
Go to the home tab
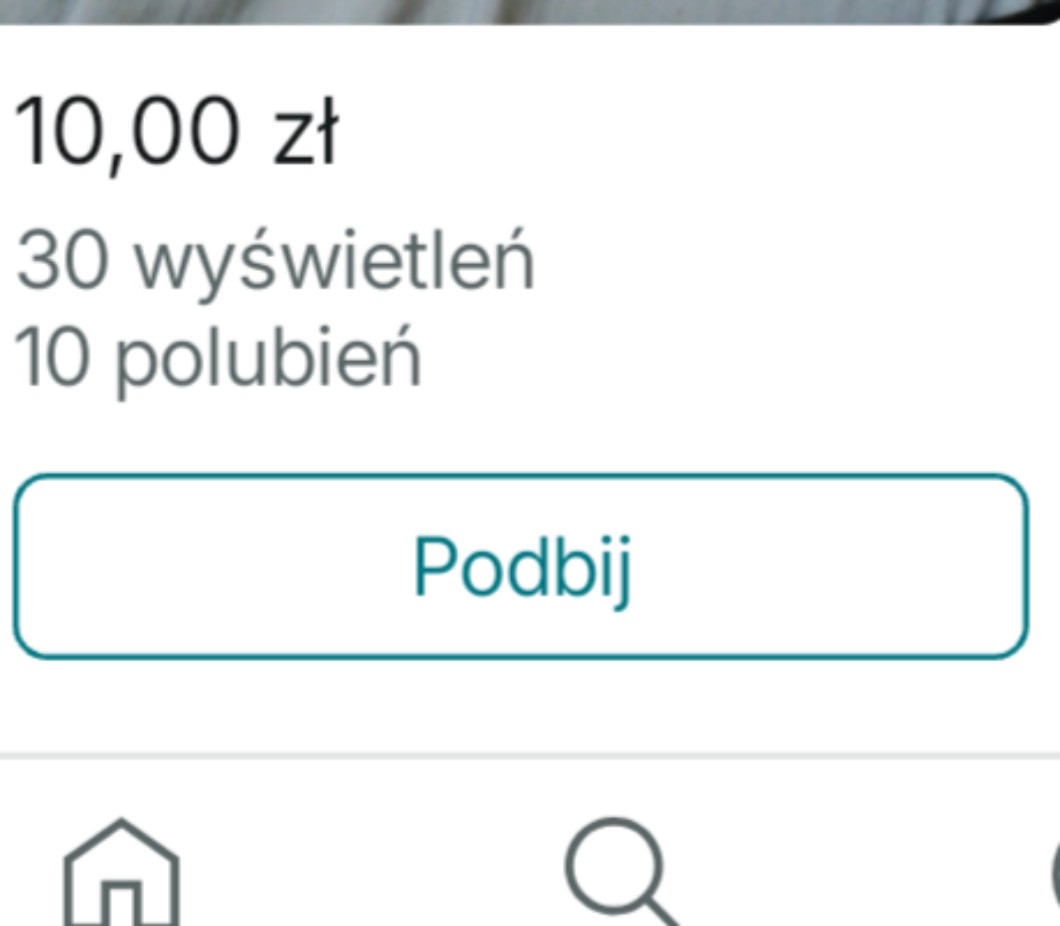121,873
